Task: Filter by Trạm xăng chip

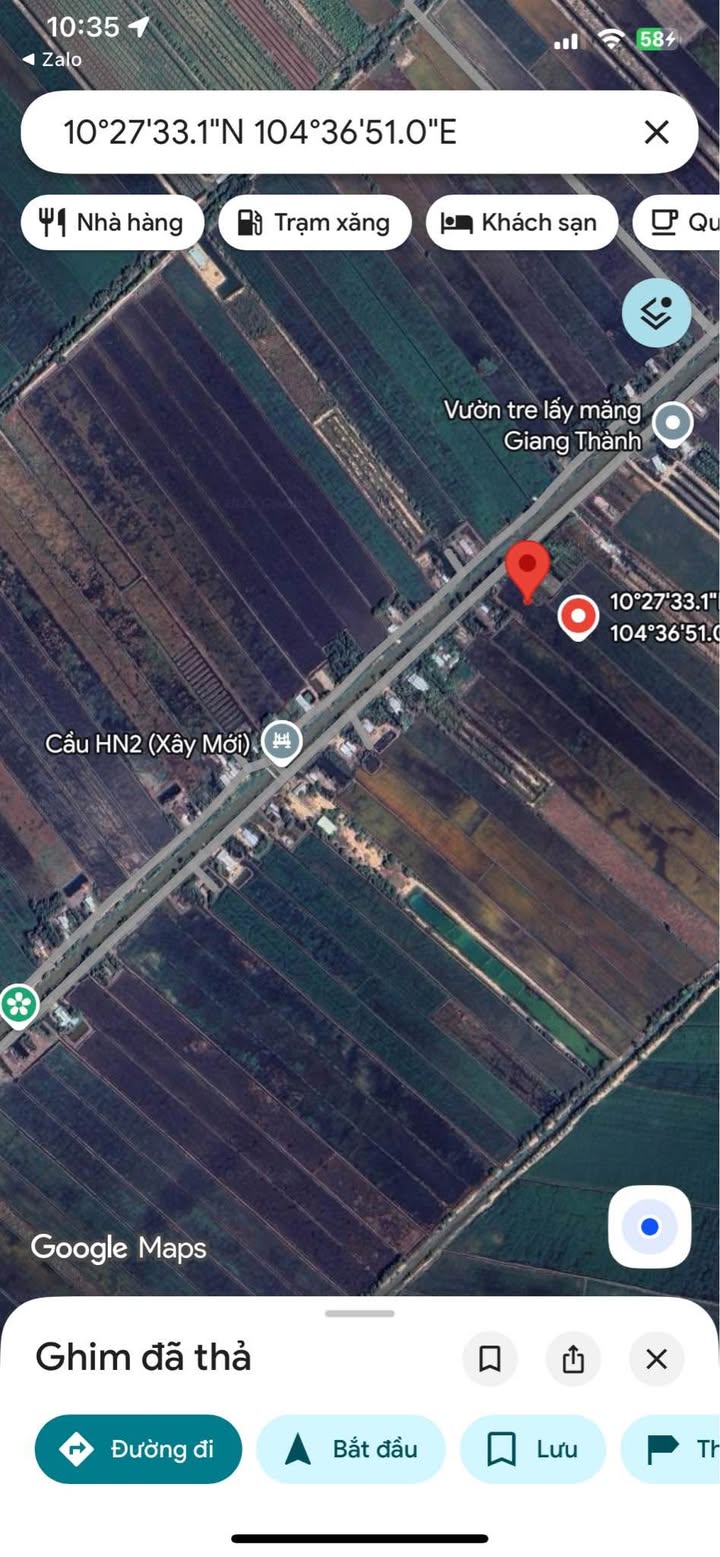Action: [315, 222]
